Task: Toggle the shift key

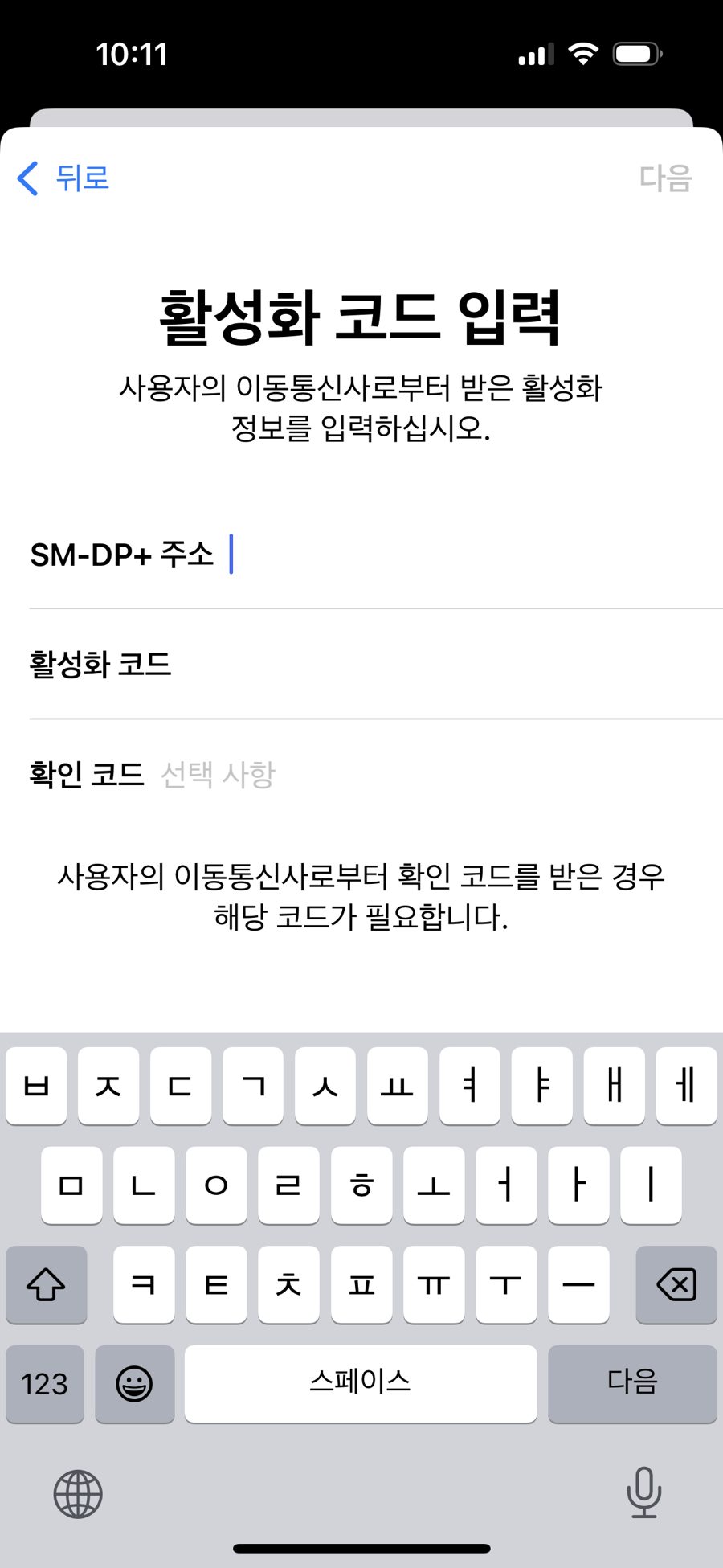Action: (46, 1284)
